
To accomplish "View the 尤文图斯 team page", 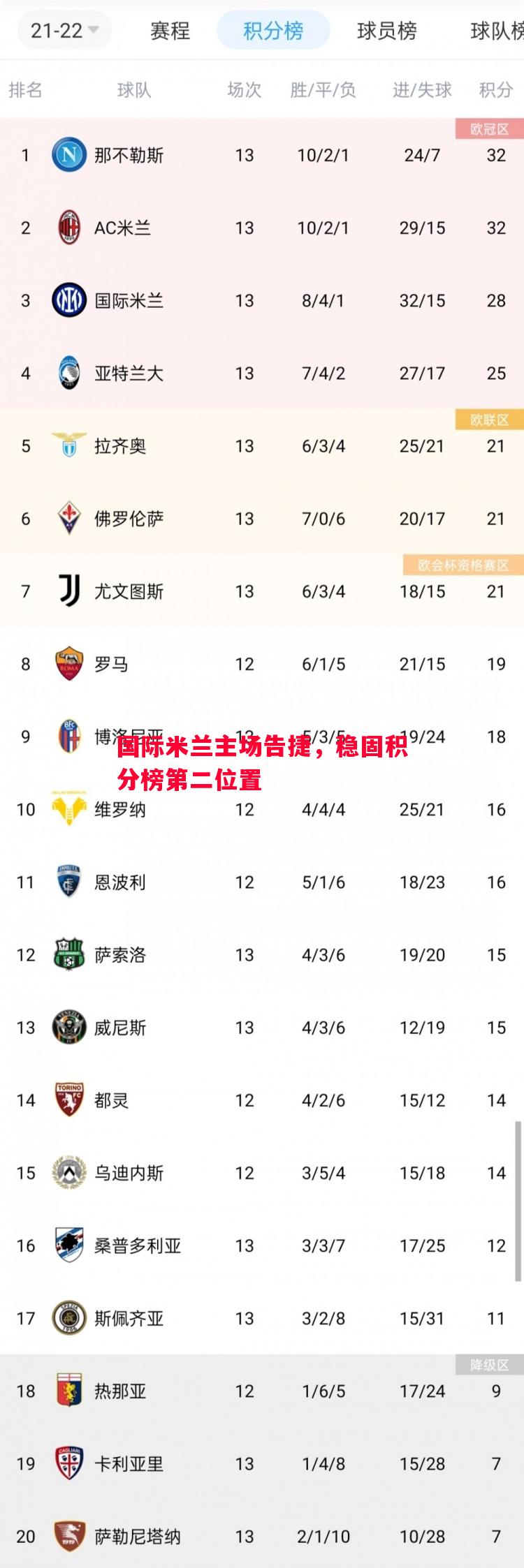I will click(129, 592).
